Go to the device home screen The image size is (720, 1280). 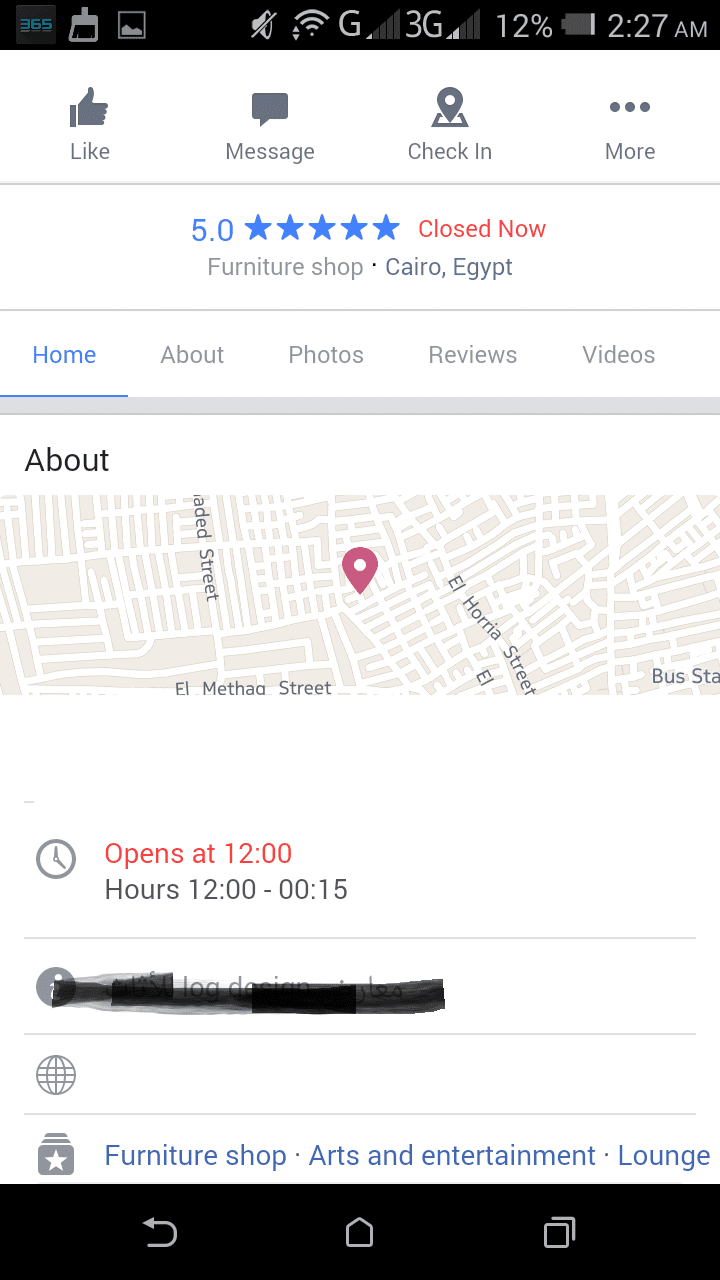pyautogui.click(x=360, y=1233)
